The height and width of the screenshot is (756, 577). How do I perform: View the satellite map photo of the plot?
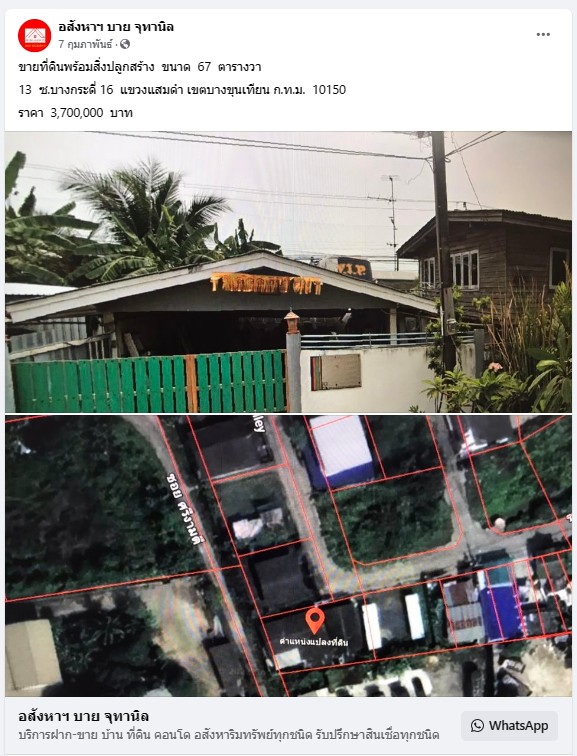click(x=288, y=556)
